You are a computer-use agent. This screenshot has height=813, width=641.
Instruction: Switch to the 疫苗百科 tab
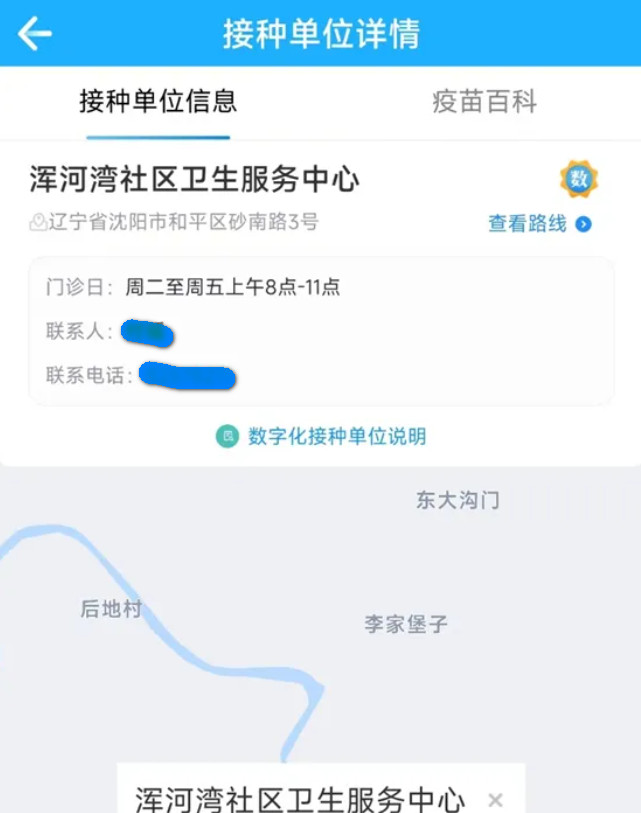click(484, 102)
